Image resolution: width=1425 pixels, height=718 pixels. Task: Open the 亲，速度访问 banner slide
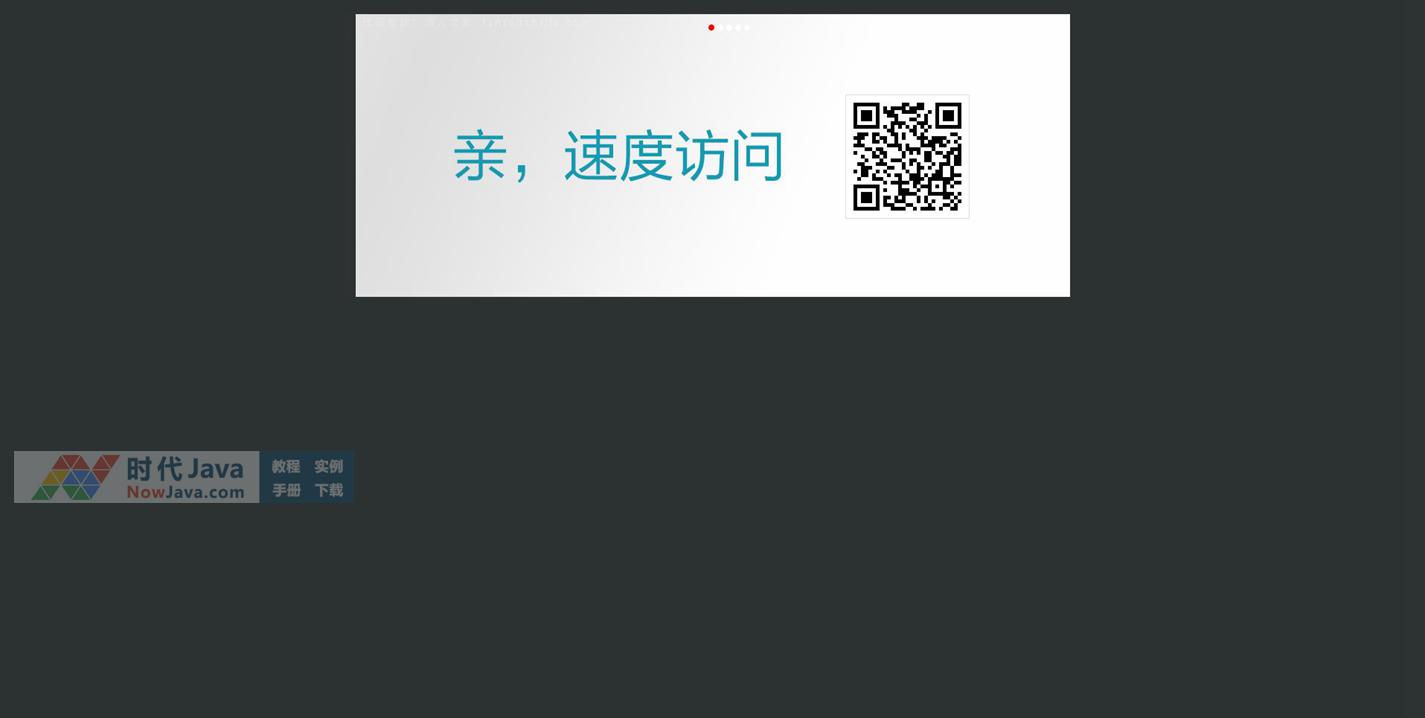click(x=618, y=157)
